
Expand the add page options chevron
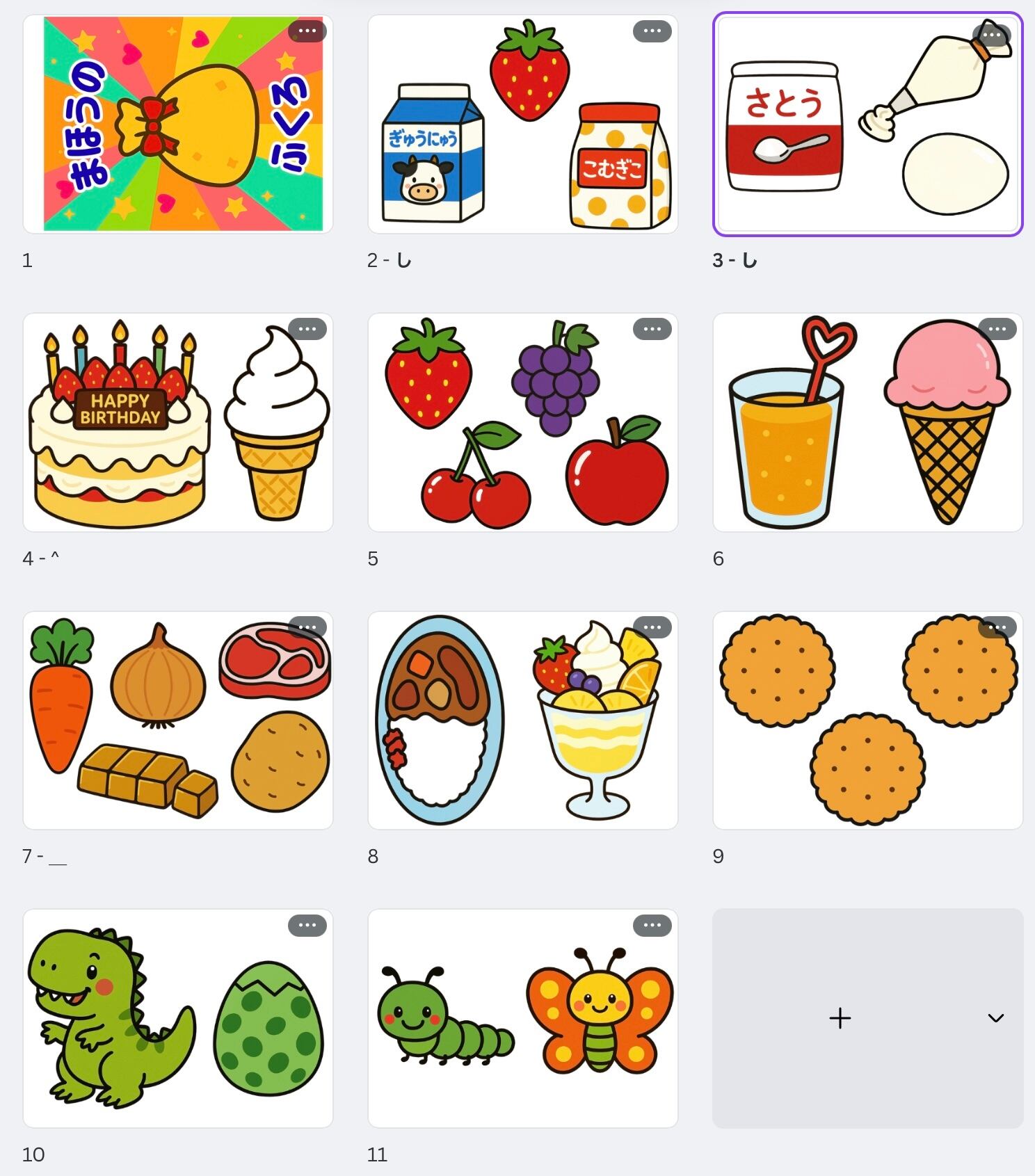[996, 1018]
